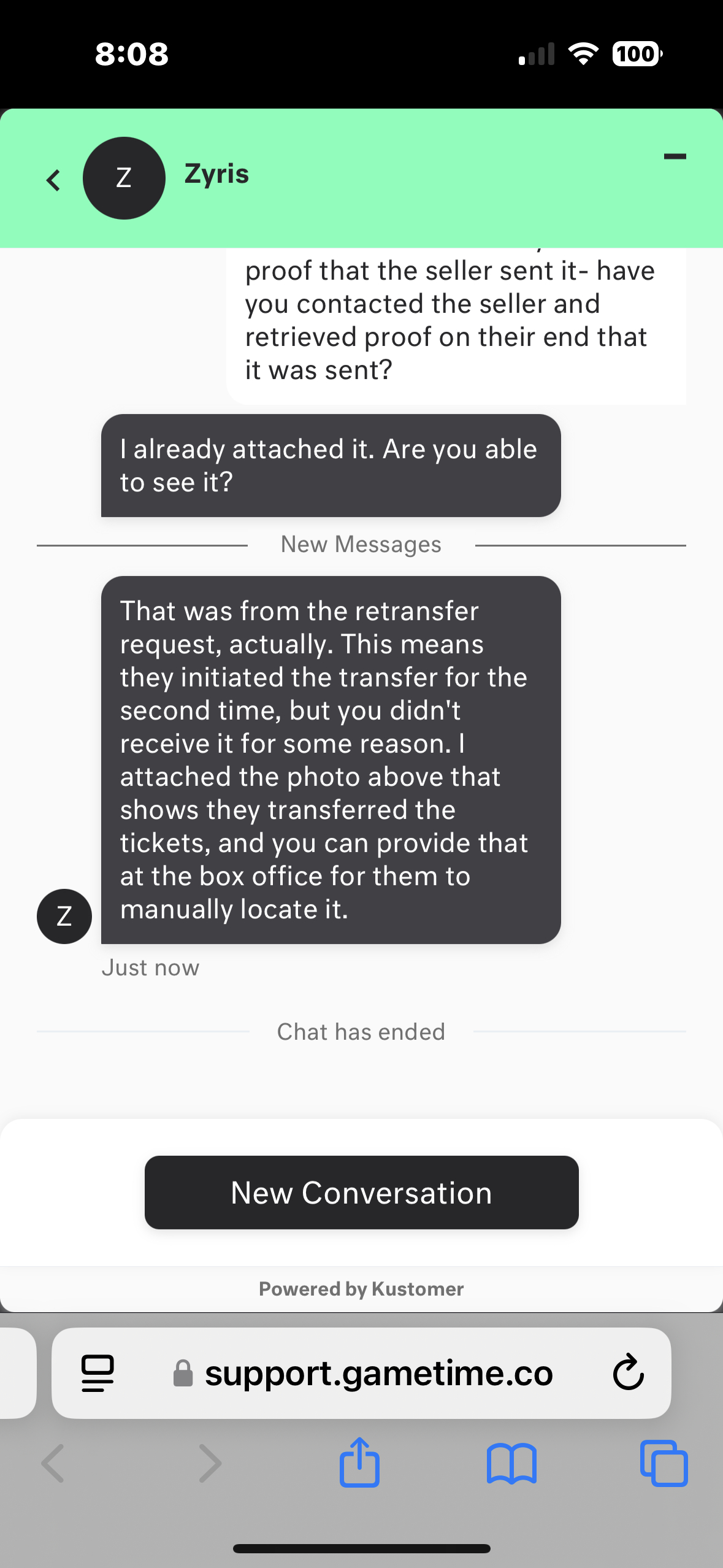
Task: Share this page from Safari toolbar
Action: [x=359, y=1463]
